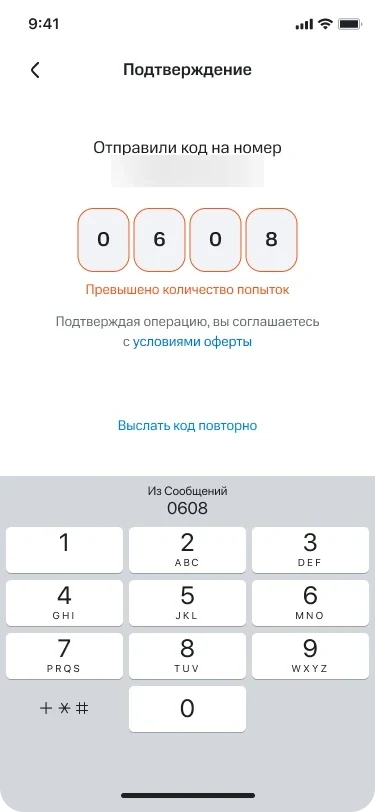Go back using the top-left arrow
375x812 pixels.
(35, 70)
